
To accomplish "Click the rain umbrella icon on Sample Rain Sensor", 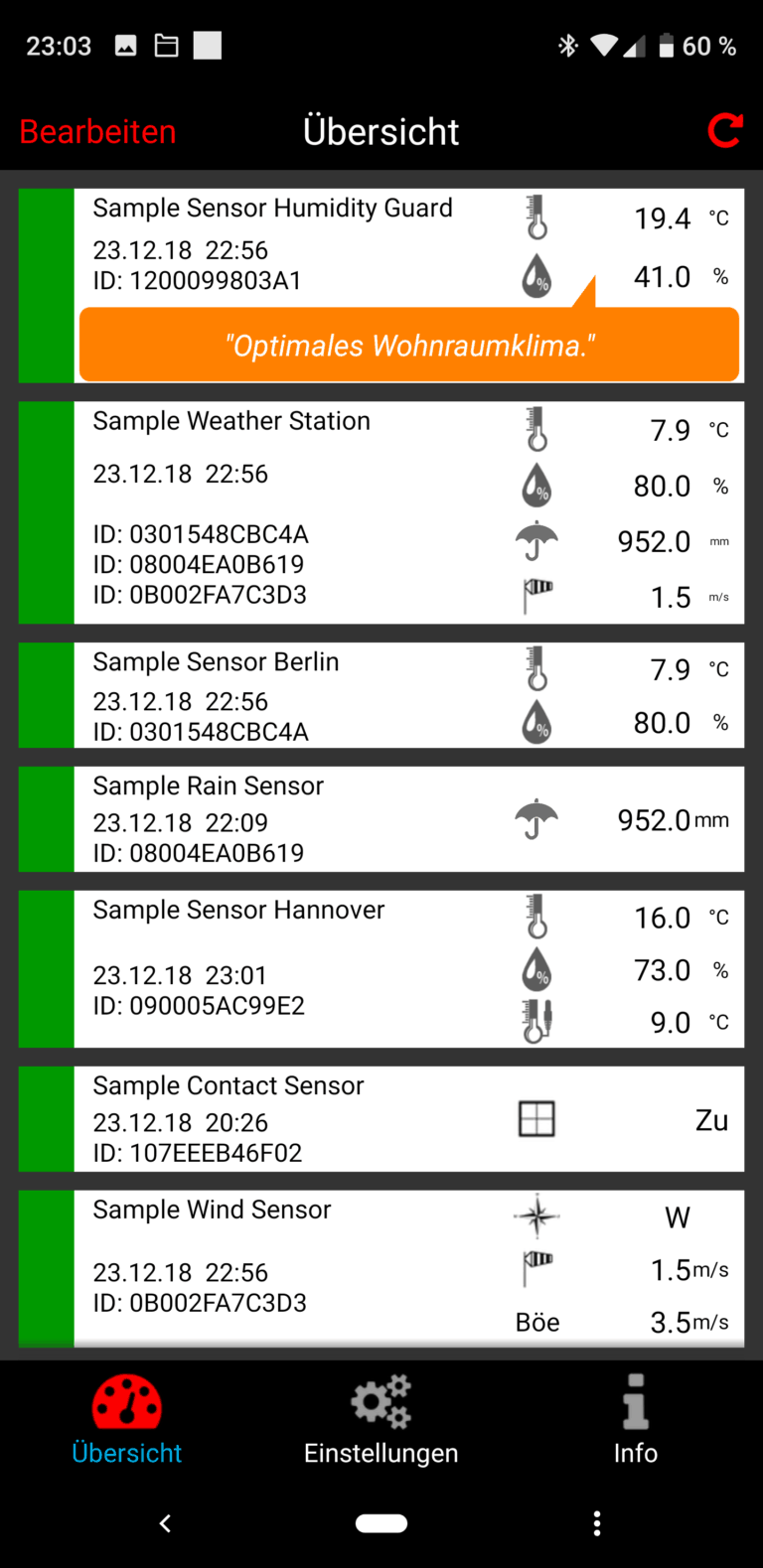I will (x=536, y=818).
